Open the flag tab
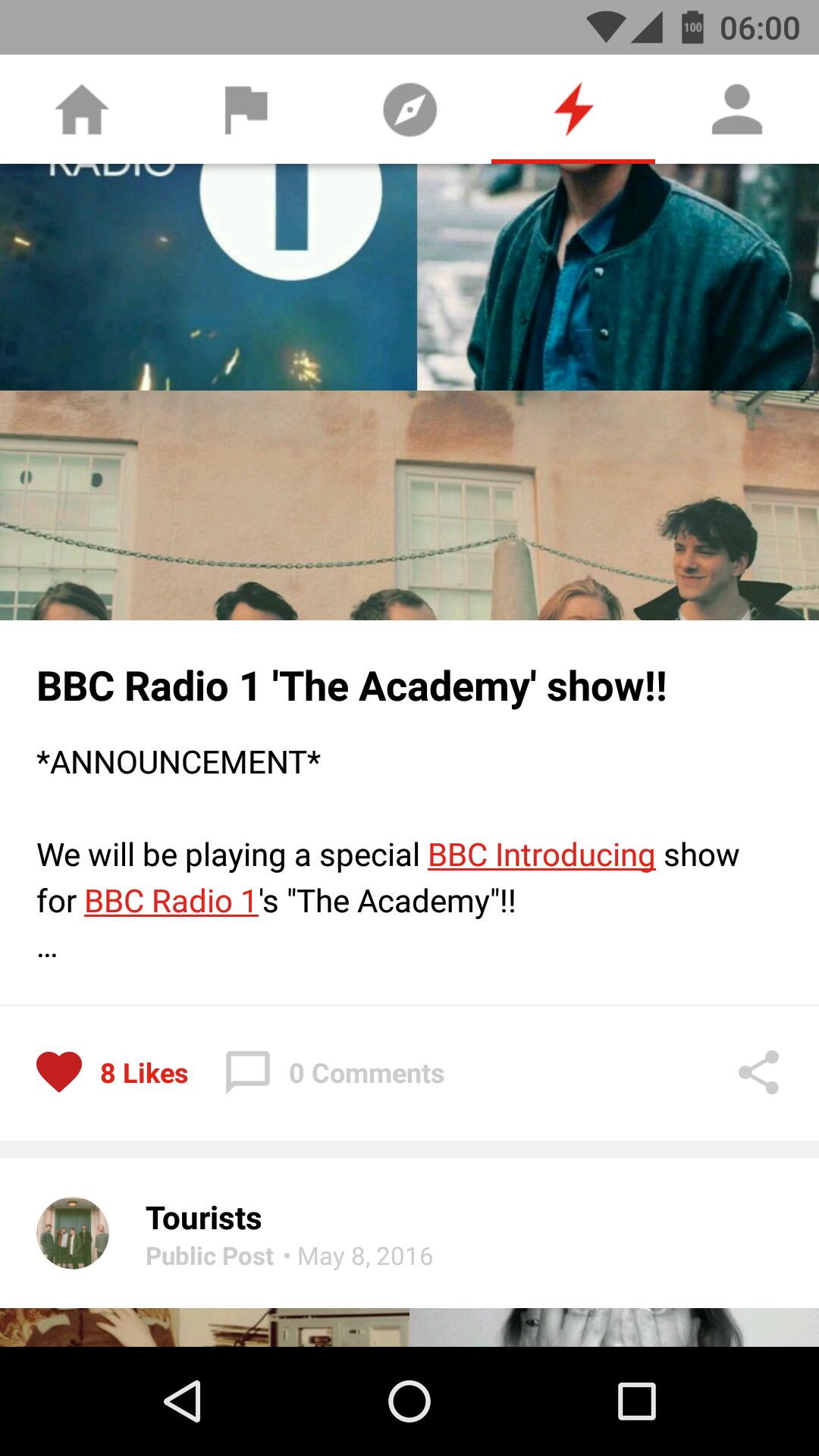The width and height of the screenshot is (819, 1456). (246, 110)
